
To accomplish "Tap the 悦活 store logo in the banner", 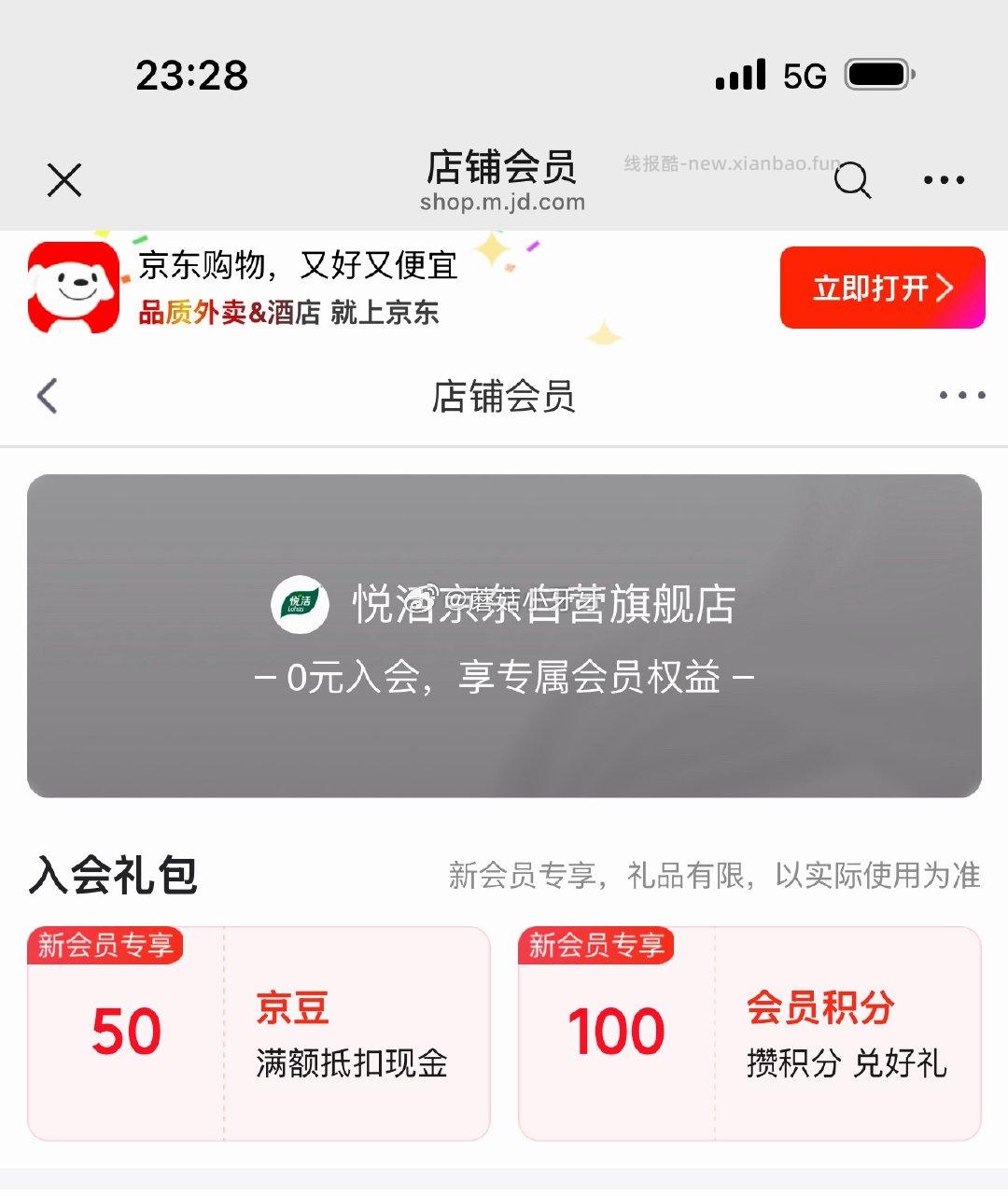I will [x=300, y=603].
